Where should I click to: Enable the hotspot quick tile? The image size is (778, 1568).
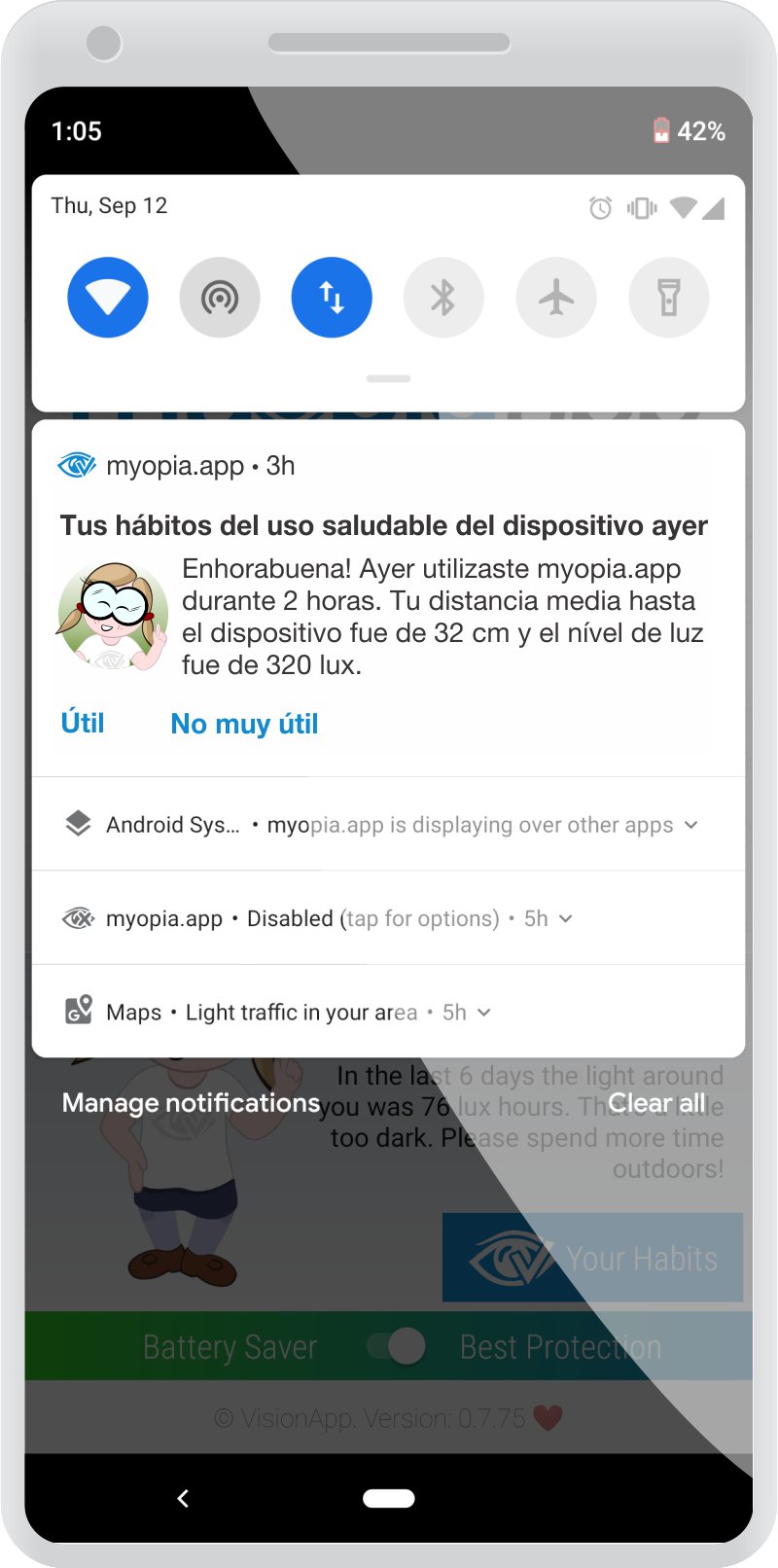pyautogui.click(x=220, y=298)
